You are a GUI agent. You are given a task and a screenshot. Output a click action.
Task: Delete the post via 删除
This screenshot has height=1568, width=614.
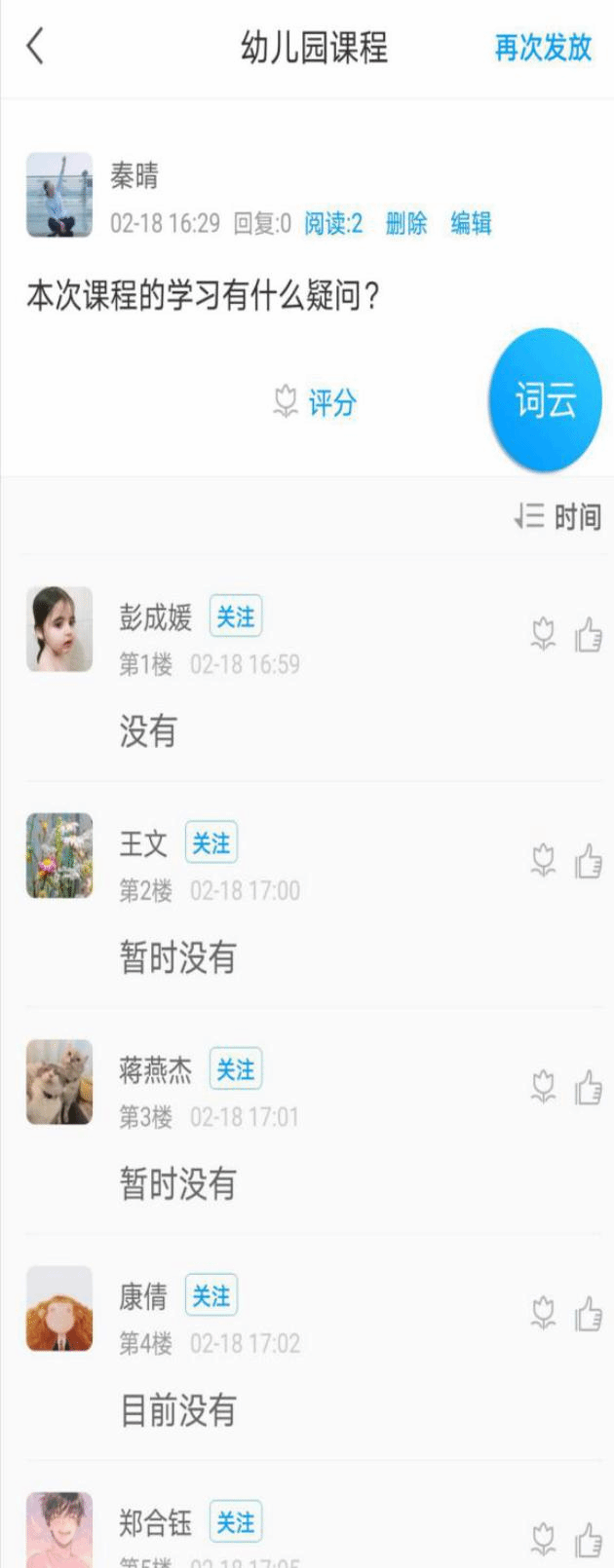(x=406, y=224)
